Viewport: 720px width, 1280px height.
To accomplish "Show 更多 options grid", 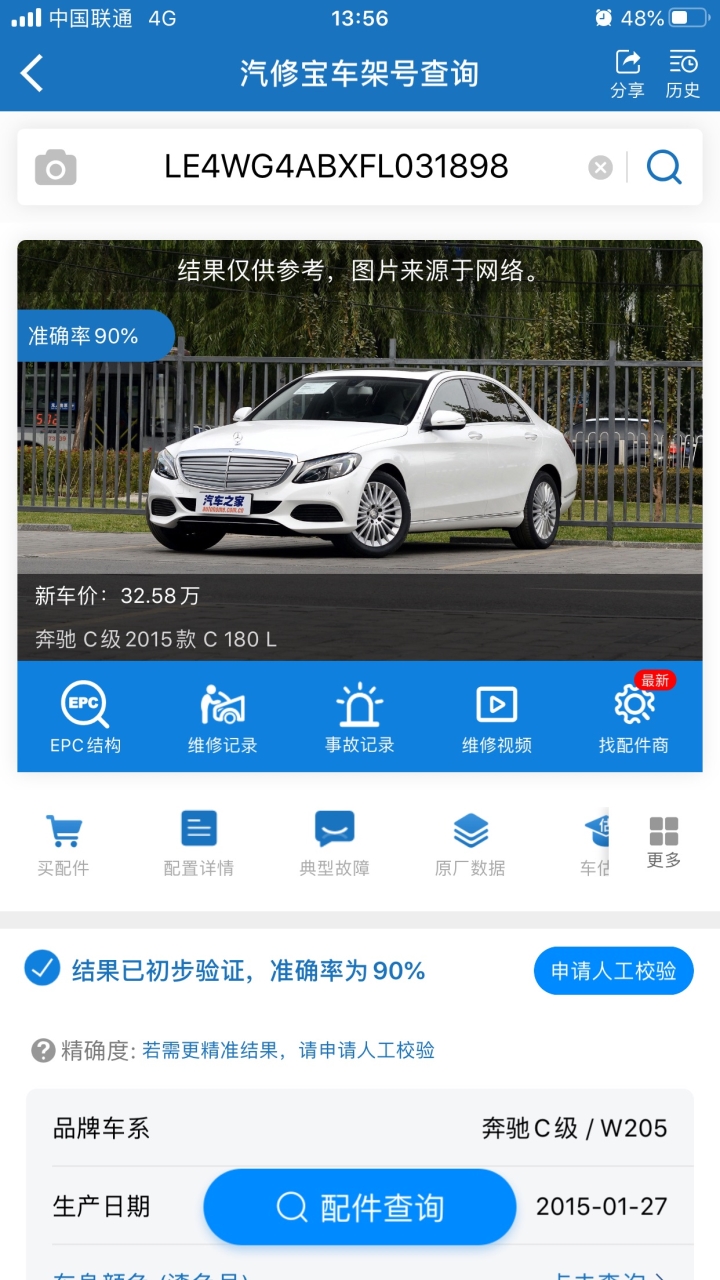I will [663, 843].
